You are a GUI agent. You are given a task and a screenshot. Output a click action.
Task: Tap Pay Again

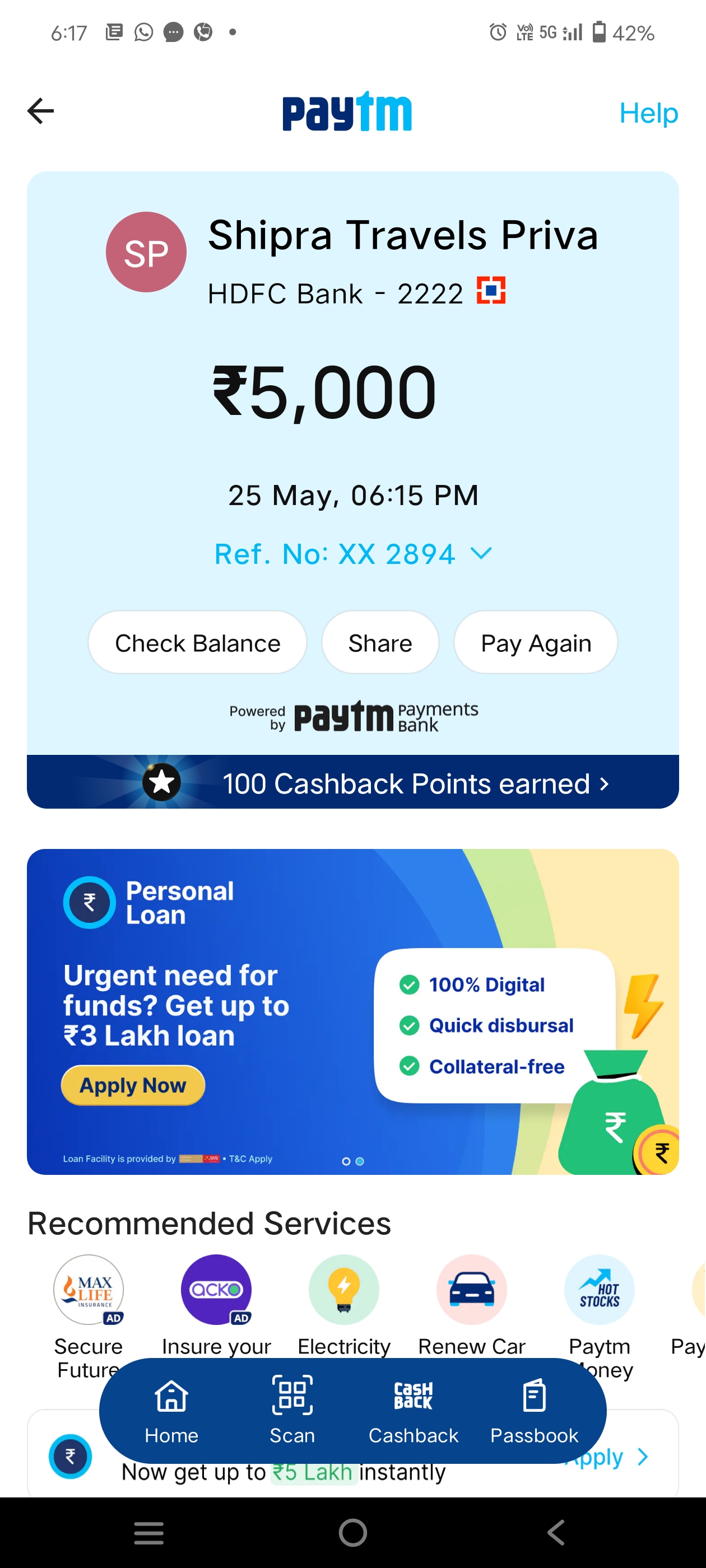tap(536, 643)
